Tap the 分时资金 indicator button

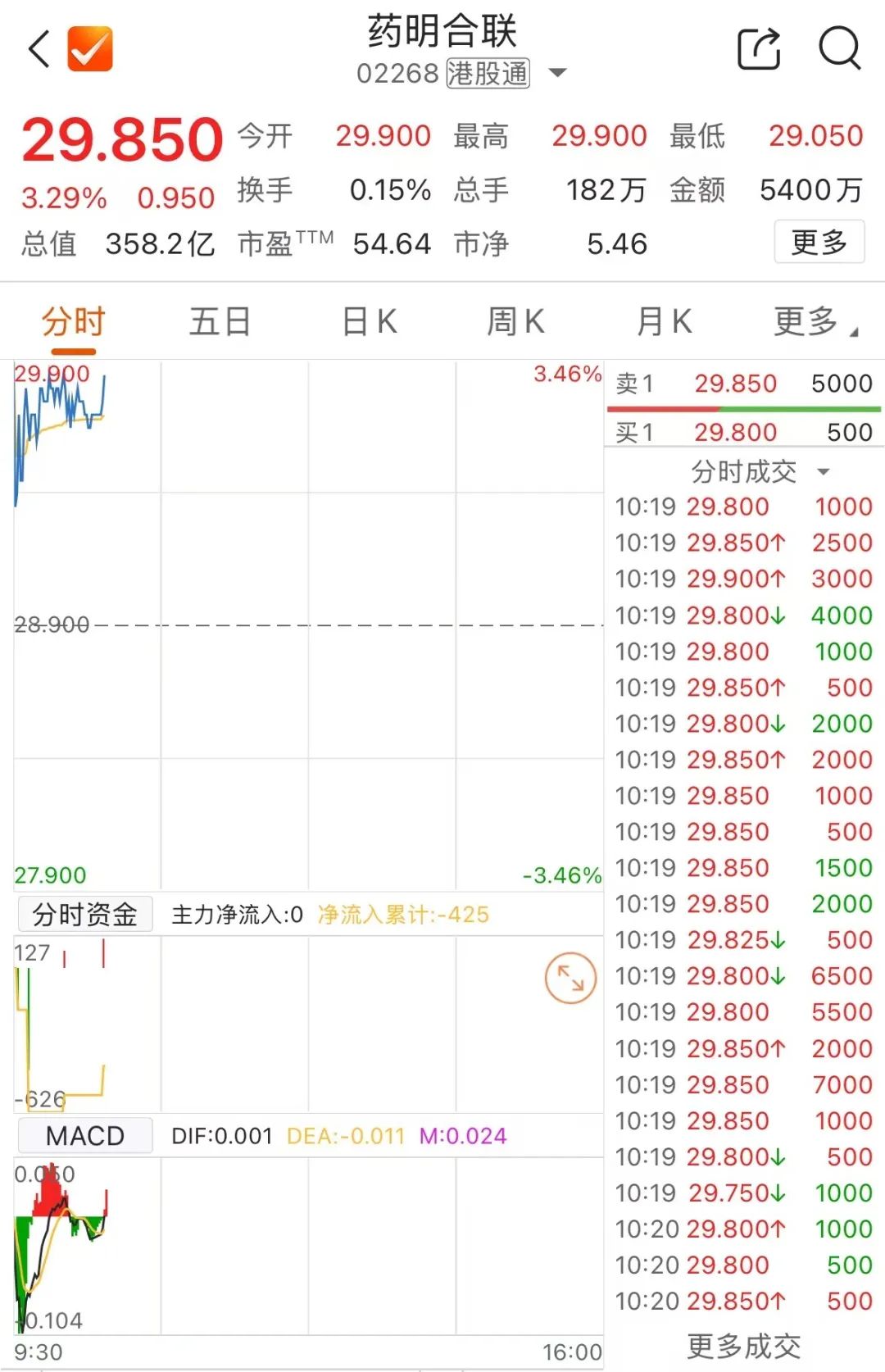(85, 915)
